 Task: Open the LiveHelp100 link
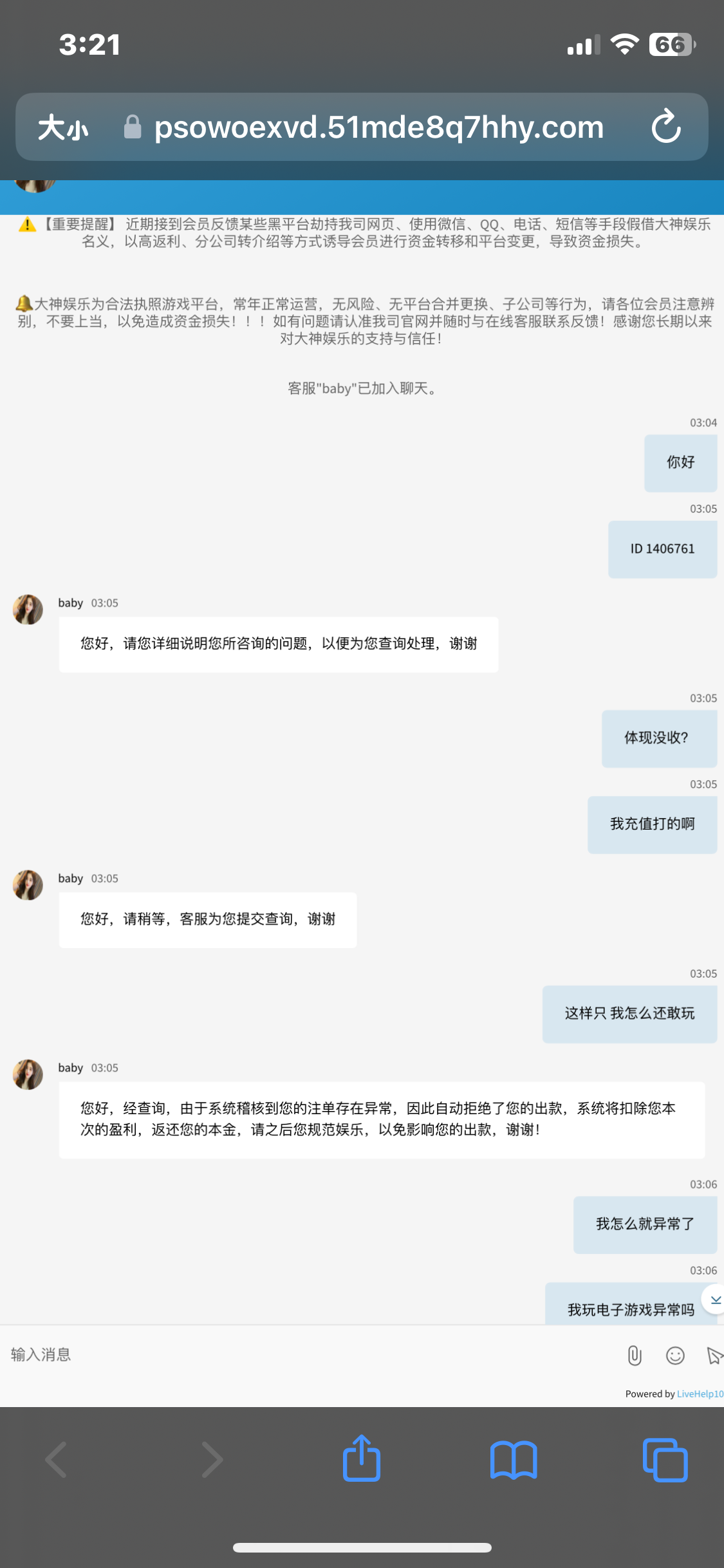700,1394
